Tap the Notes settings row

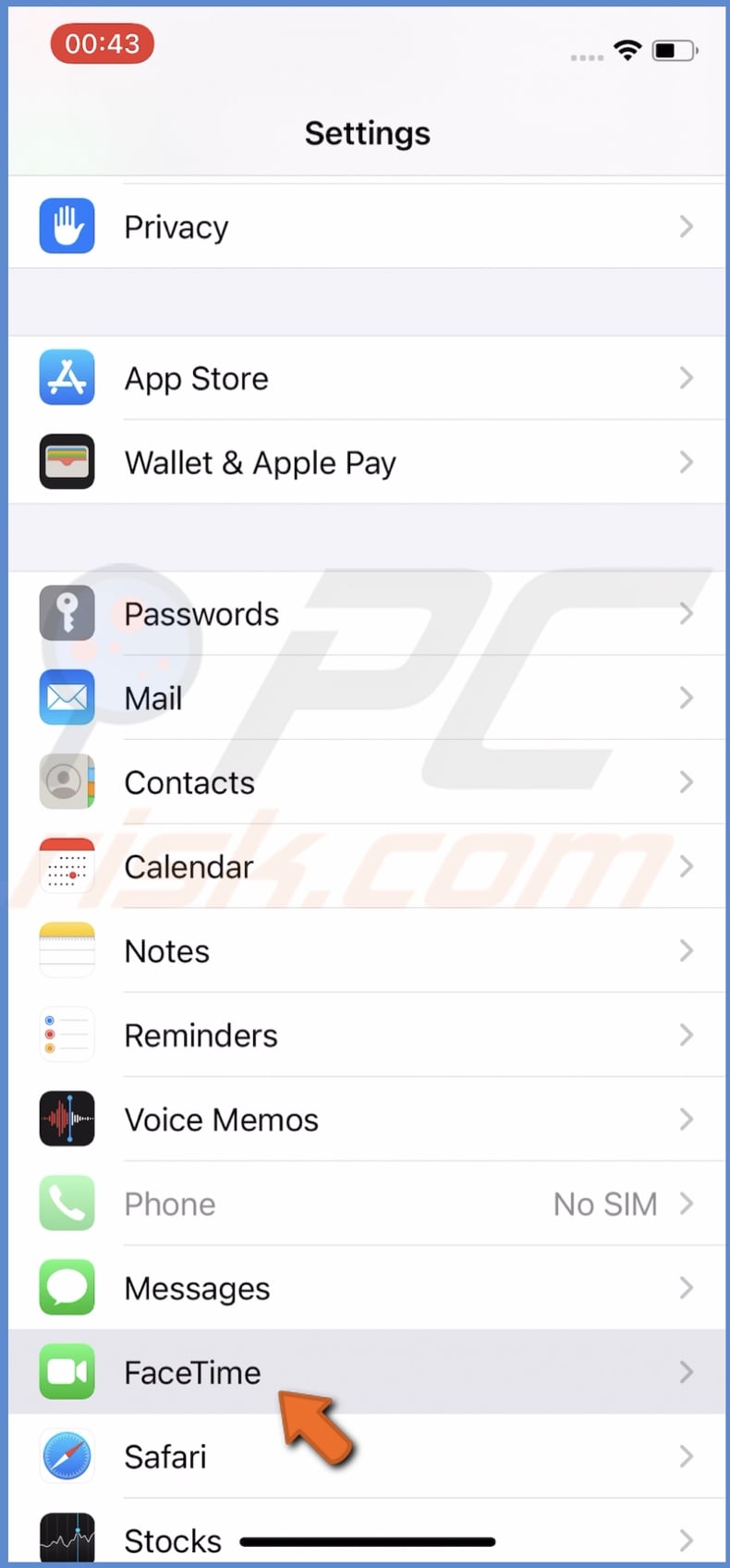pyautogui.click(x=365, y=950)
